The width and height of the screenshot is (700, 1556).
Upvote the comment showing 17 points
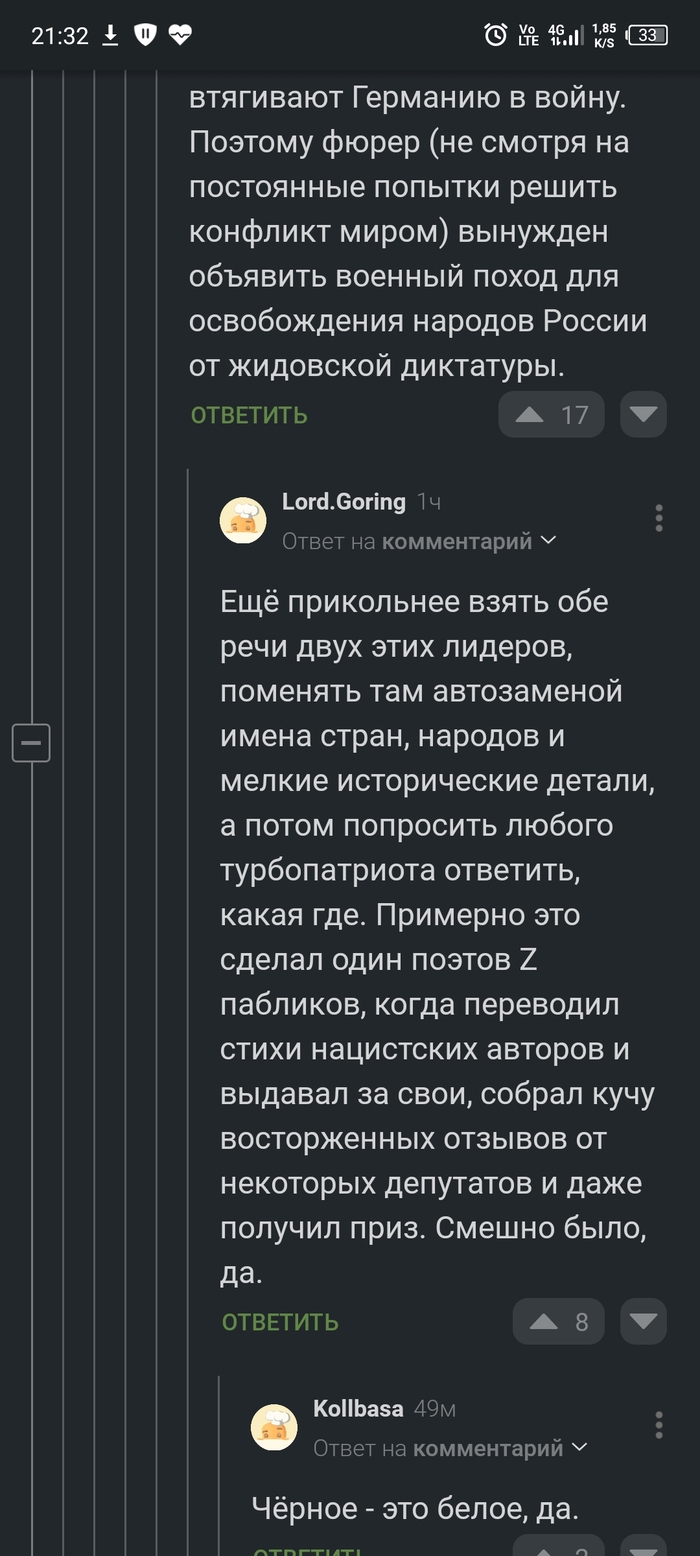pyautogui.click(x=530, y=415)
